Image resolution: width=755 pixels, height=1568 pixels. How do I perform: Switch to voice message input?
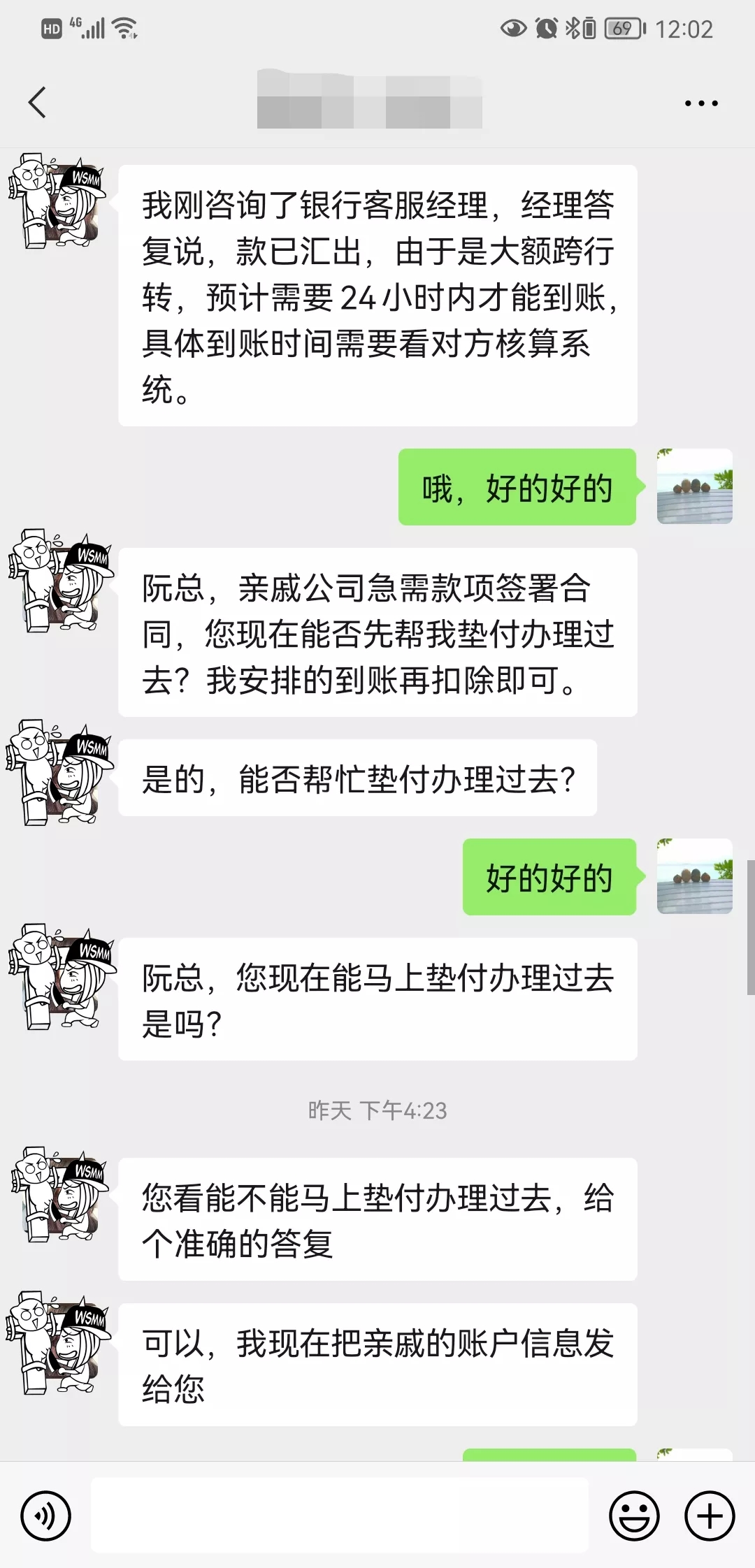(45, 1516)
